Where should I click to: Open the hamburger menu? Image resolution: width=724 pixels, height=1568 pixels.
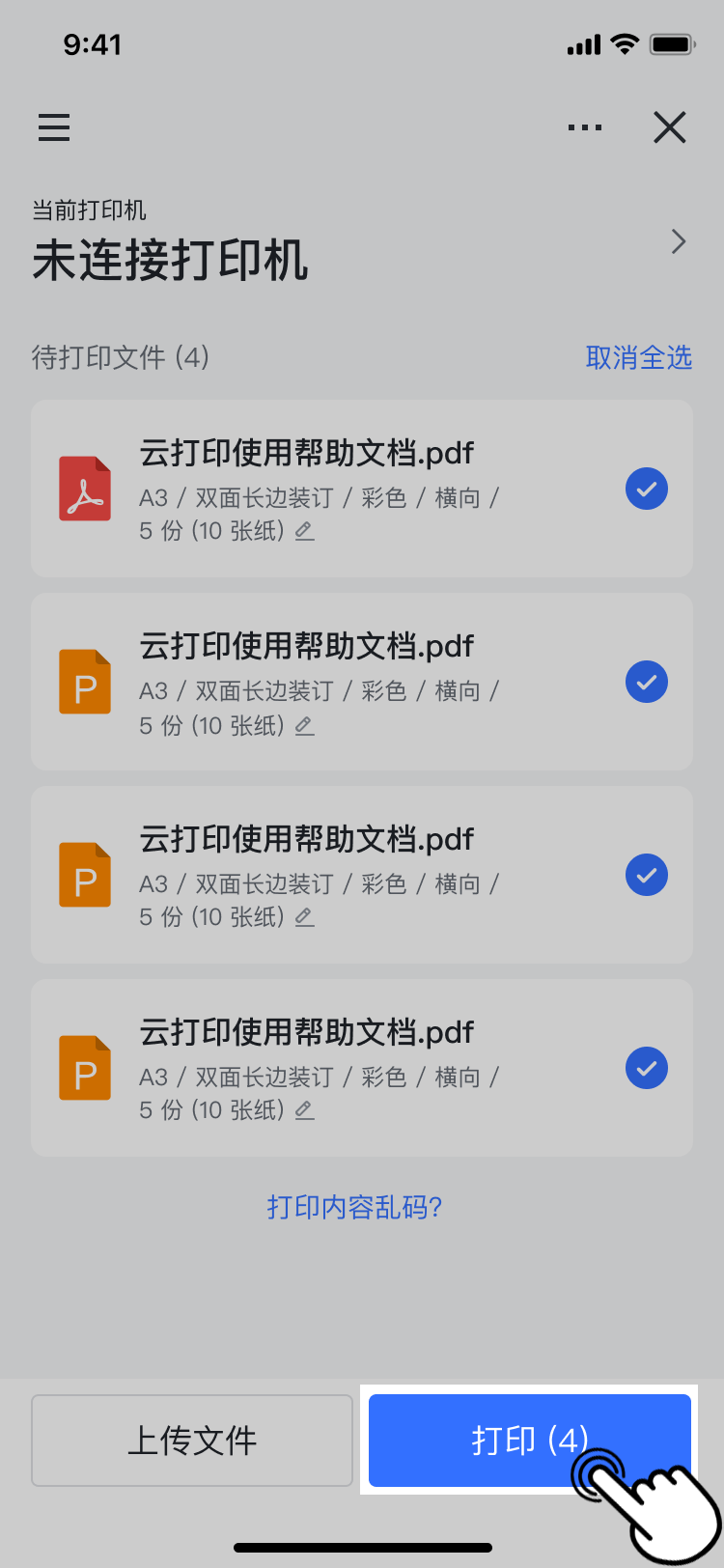(x=54, y=127)
